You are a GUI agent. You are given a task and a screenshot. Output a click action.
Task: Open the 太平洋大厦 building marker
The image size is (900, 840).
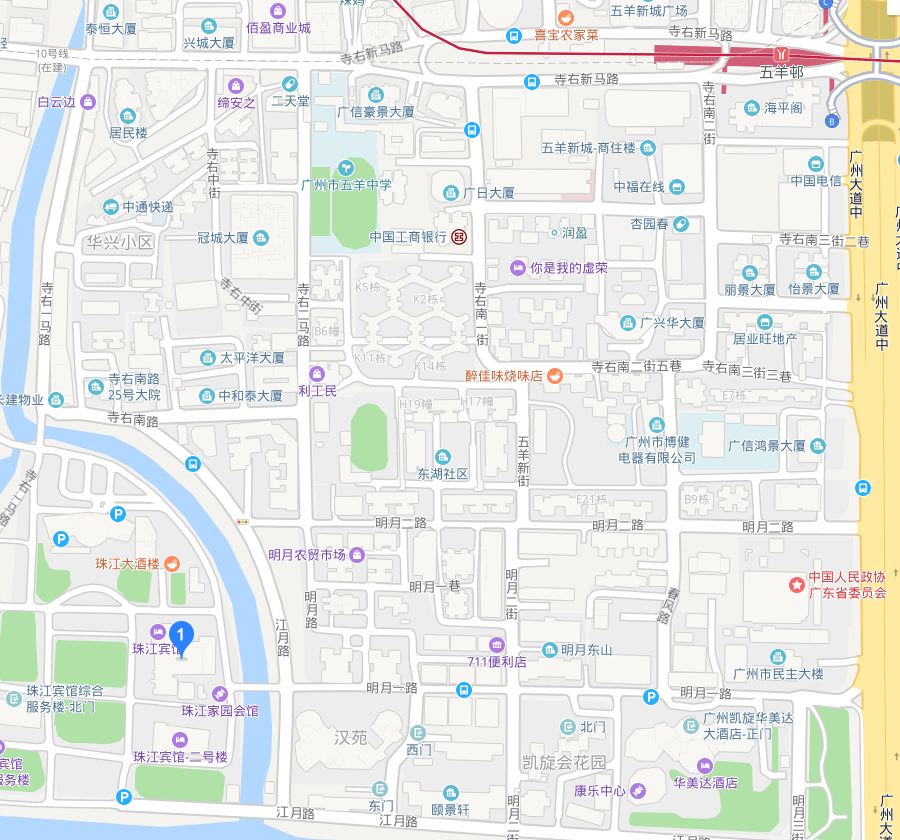tap(207, 357)
